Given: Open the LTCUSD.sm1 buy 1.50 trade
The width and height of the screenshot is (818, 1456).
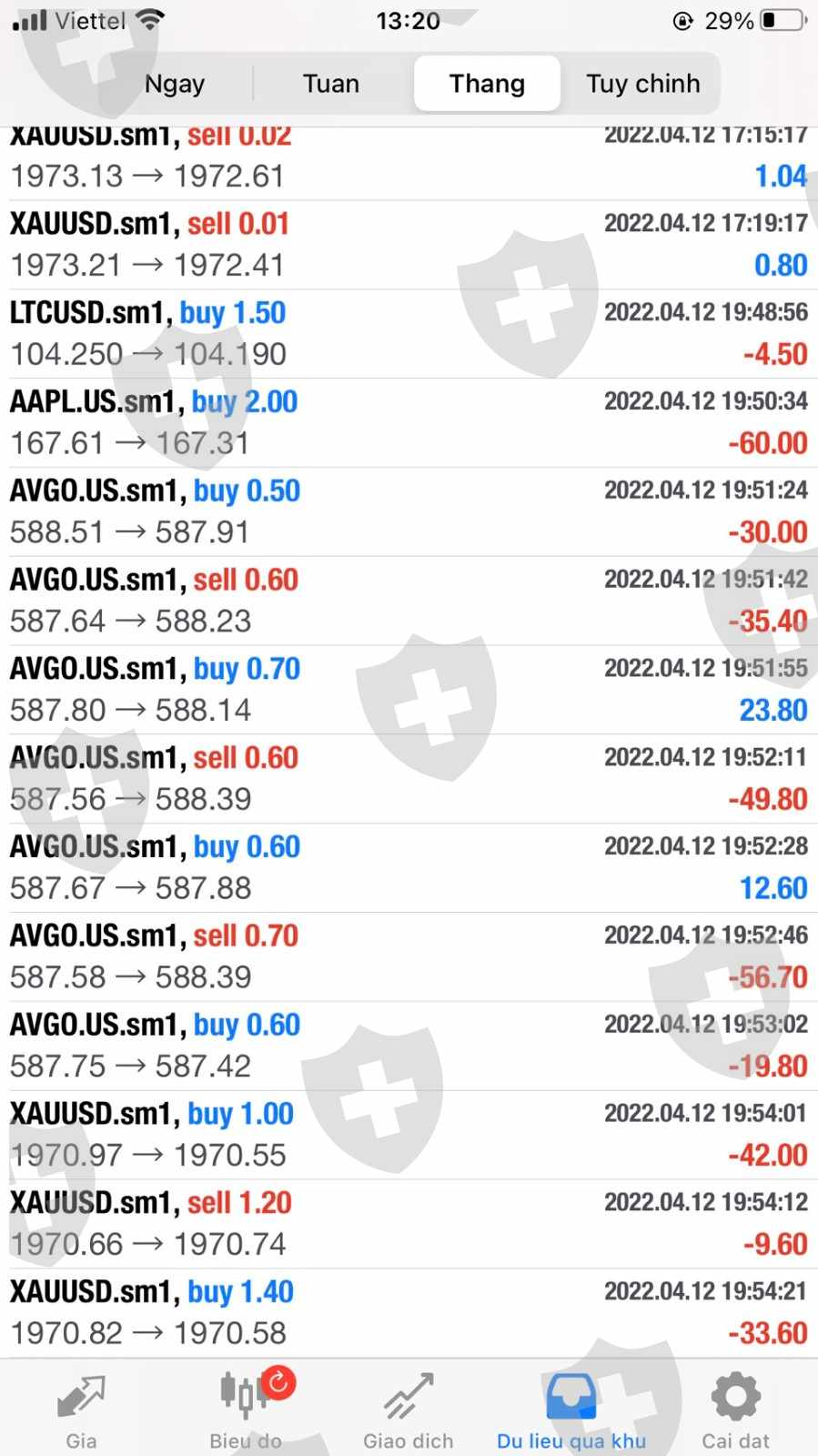Looking at the screenshot, I should [x=409, y=333].
